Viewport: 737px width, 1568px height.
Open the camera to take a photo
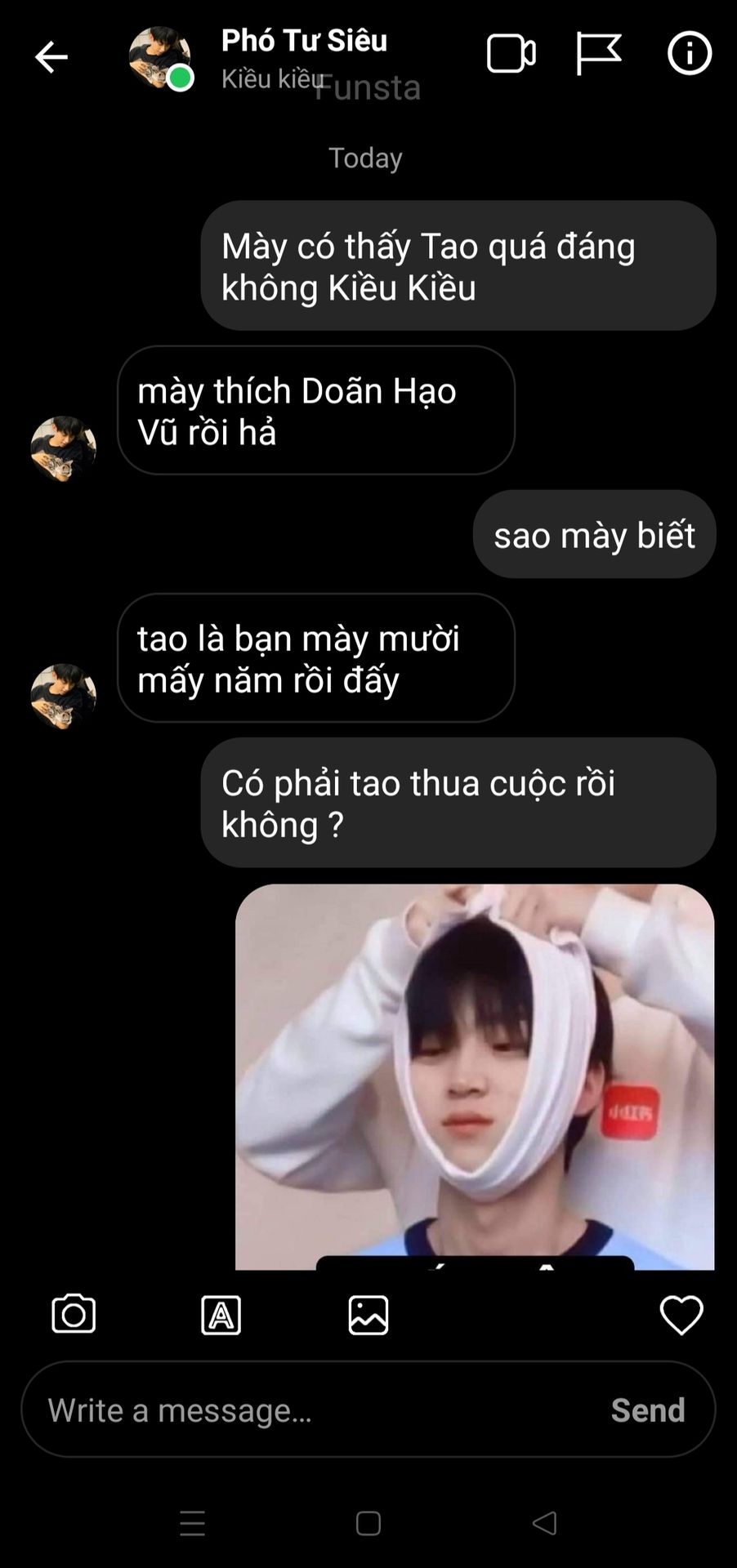[74, 1315]
